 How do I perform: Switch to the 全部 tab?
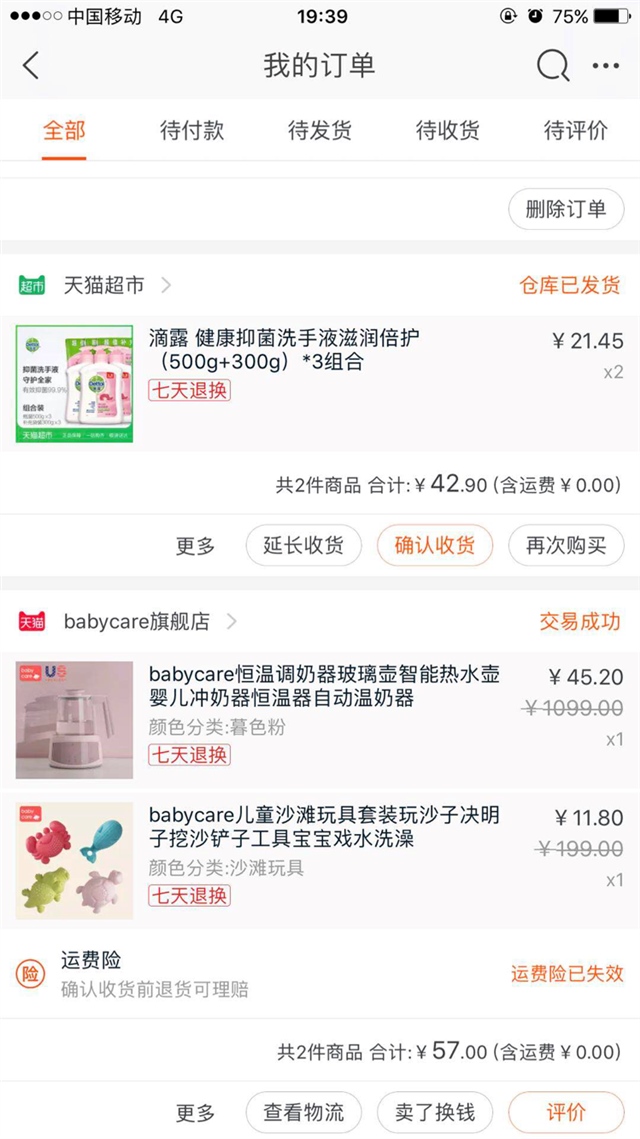[64, 130]
